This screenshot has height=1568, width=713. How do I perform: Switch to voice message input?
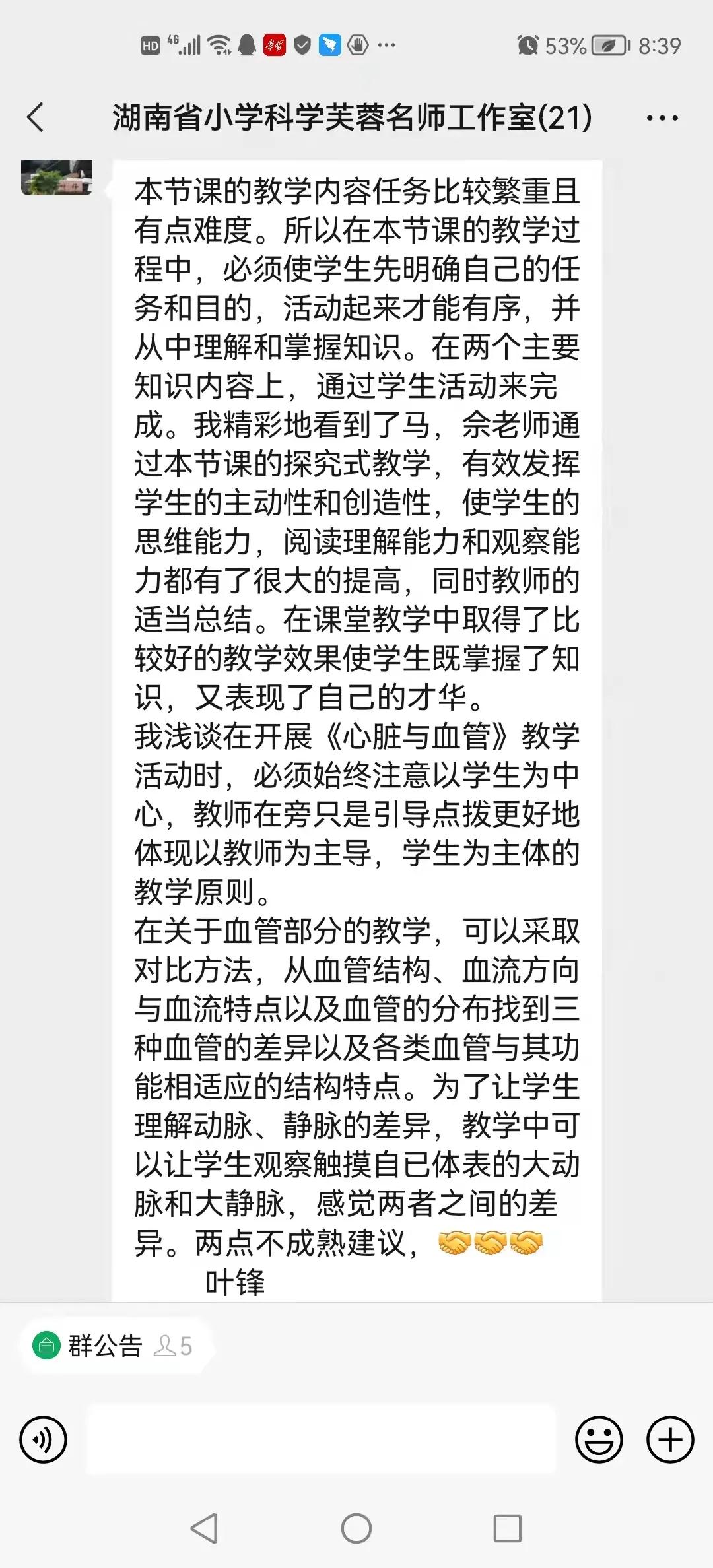pyautogui.click(x=44, y=1440)
